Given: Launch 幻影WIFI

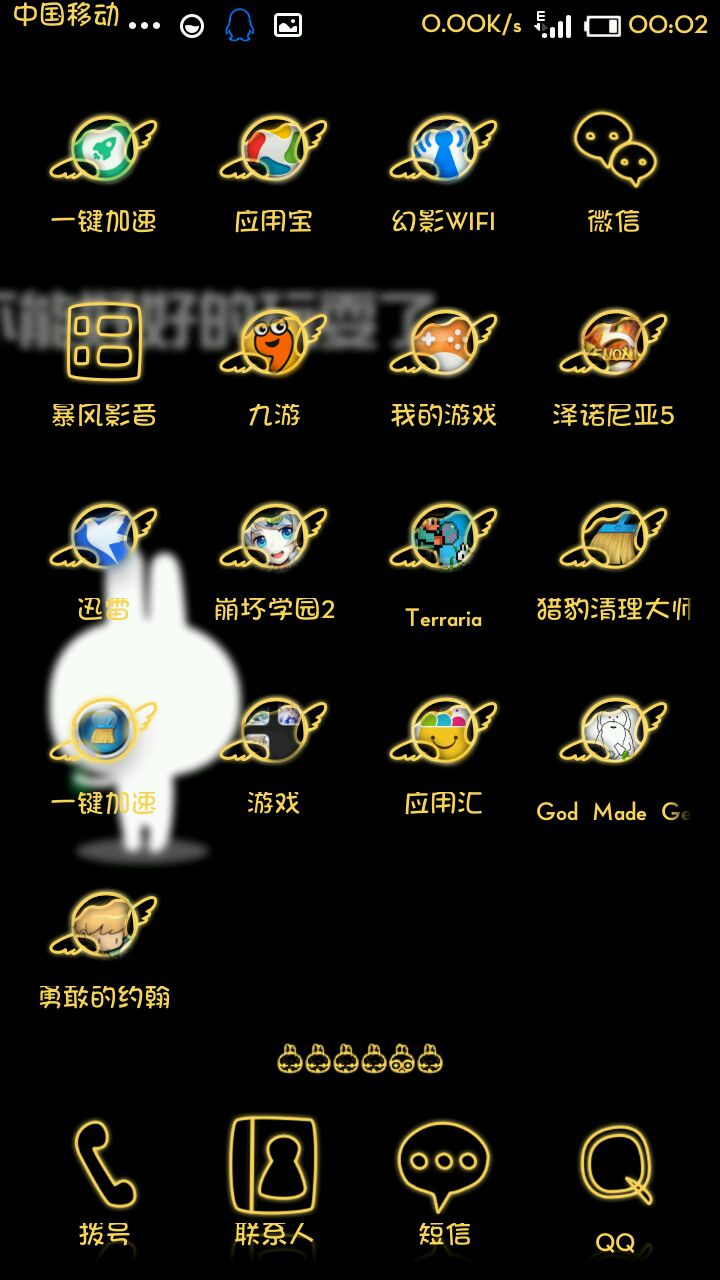Looking at the screenshot, I should tap(443, 152).
